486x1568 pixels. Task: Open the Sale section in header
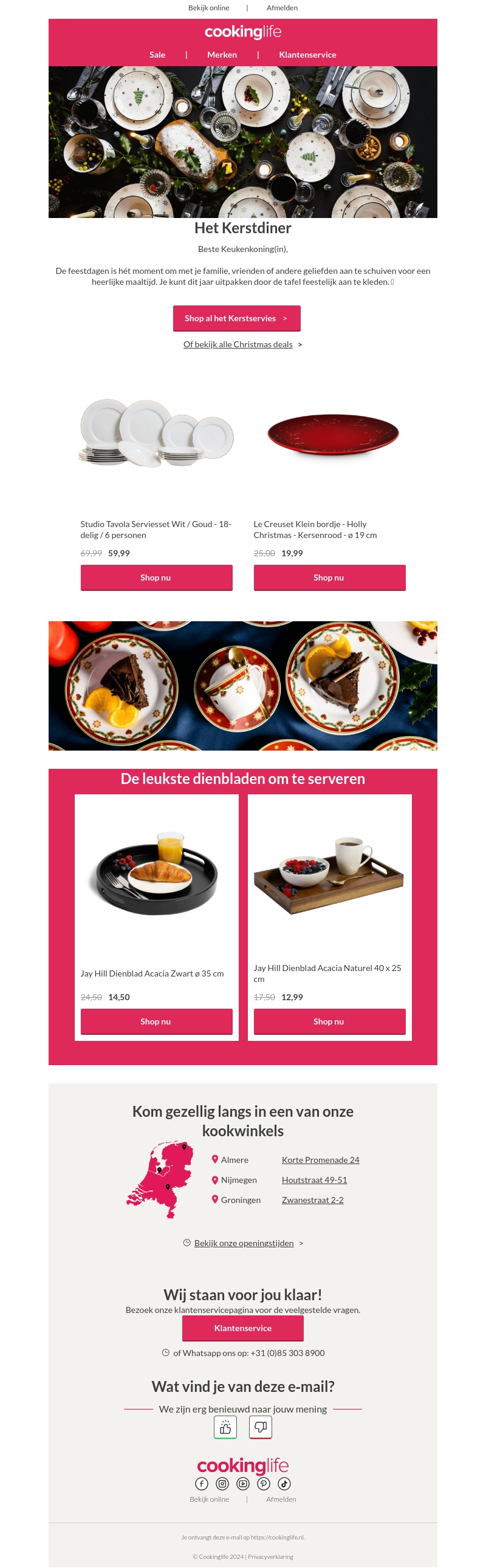point(157,55)
